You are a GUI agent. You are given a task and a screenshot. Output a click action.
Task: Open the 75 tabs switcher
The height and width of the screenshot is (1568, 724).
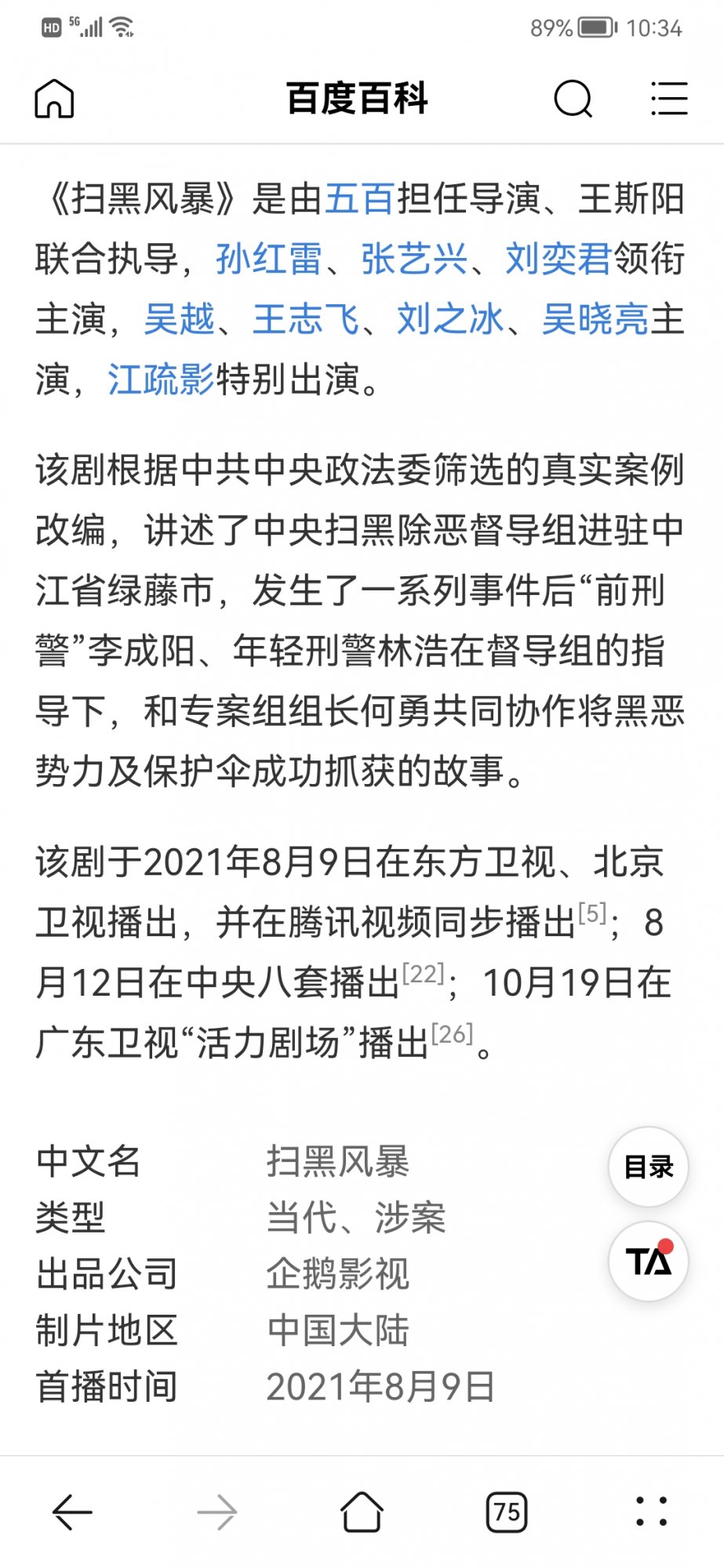point(507,1512)
